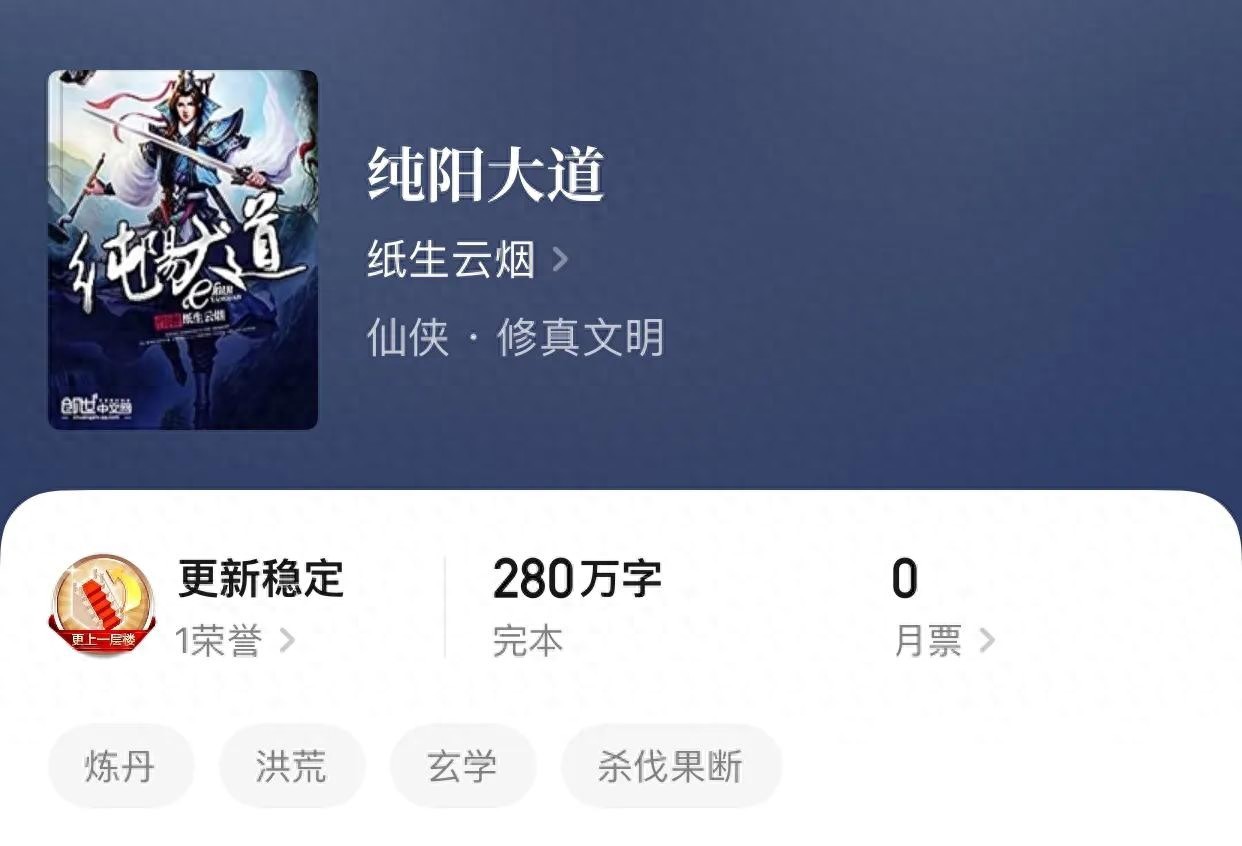View the 1荣誉 honors details
1242x846 pixels.
[x=235, y=641]
